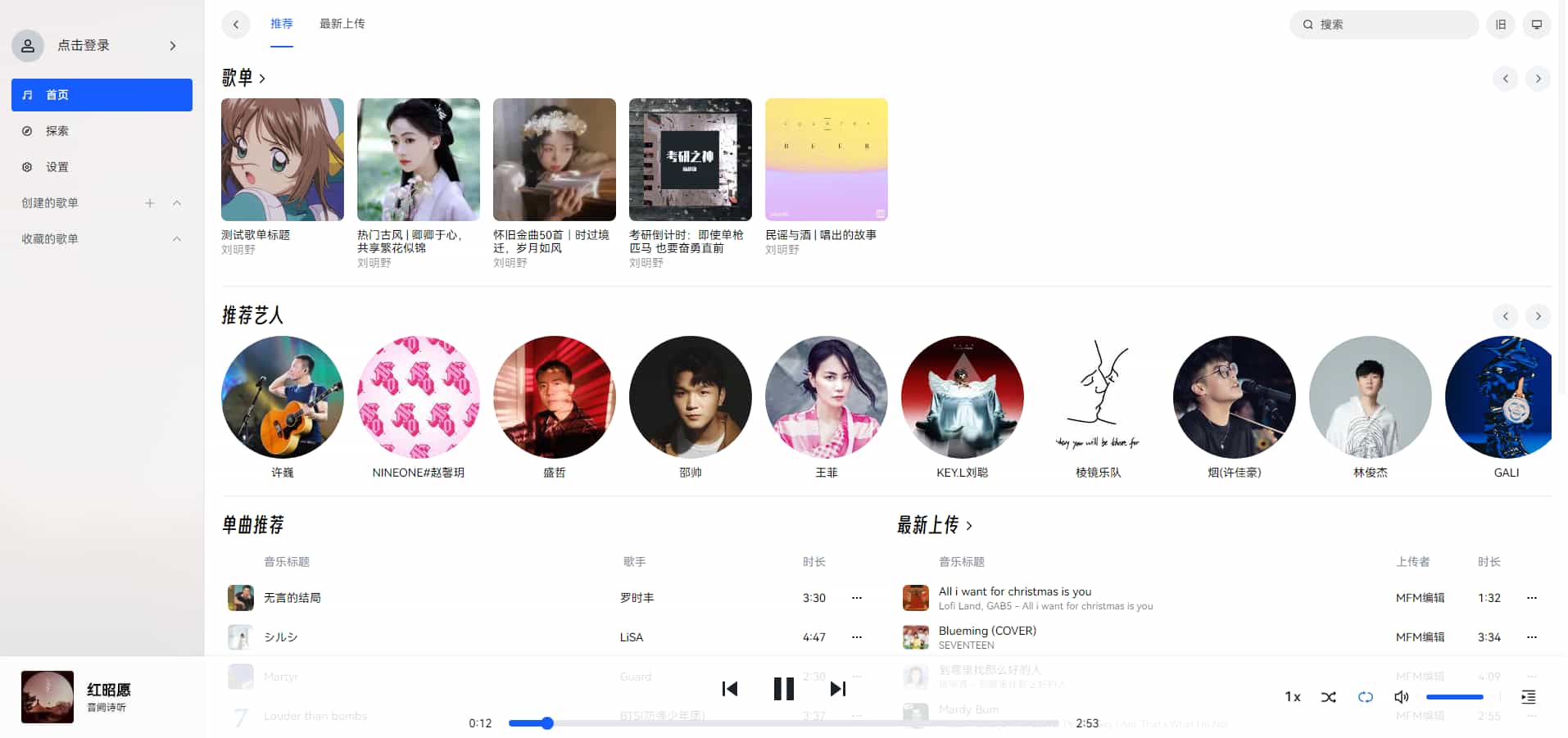
Task: Go to the previous track
Action: tap(730, 689)
